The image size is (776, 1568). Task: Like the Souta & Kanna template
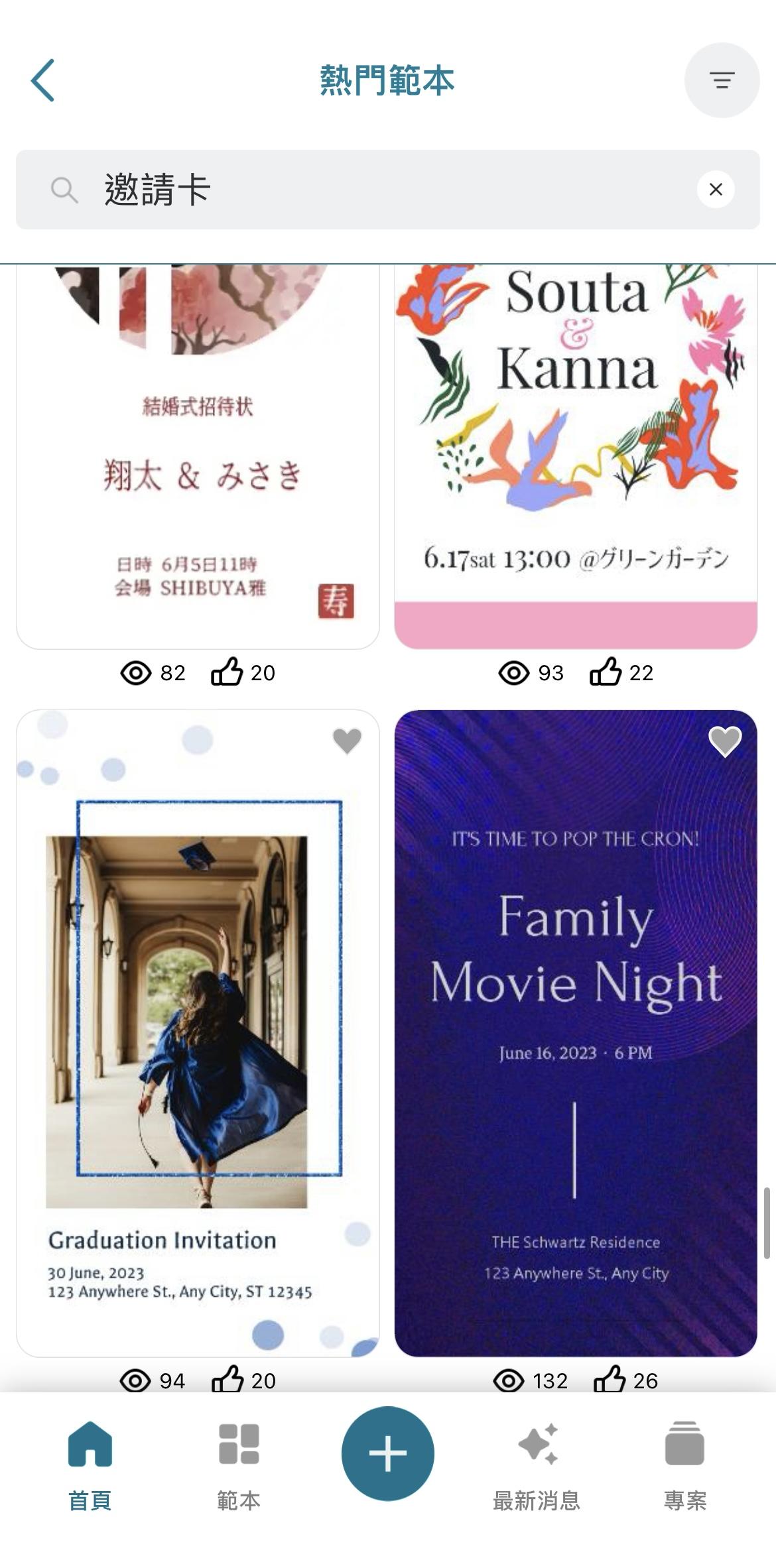(605, 672)
